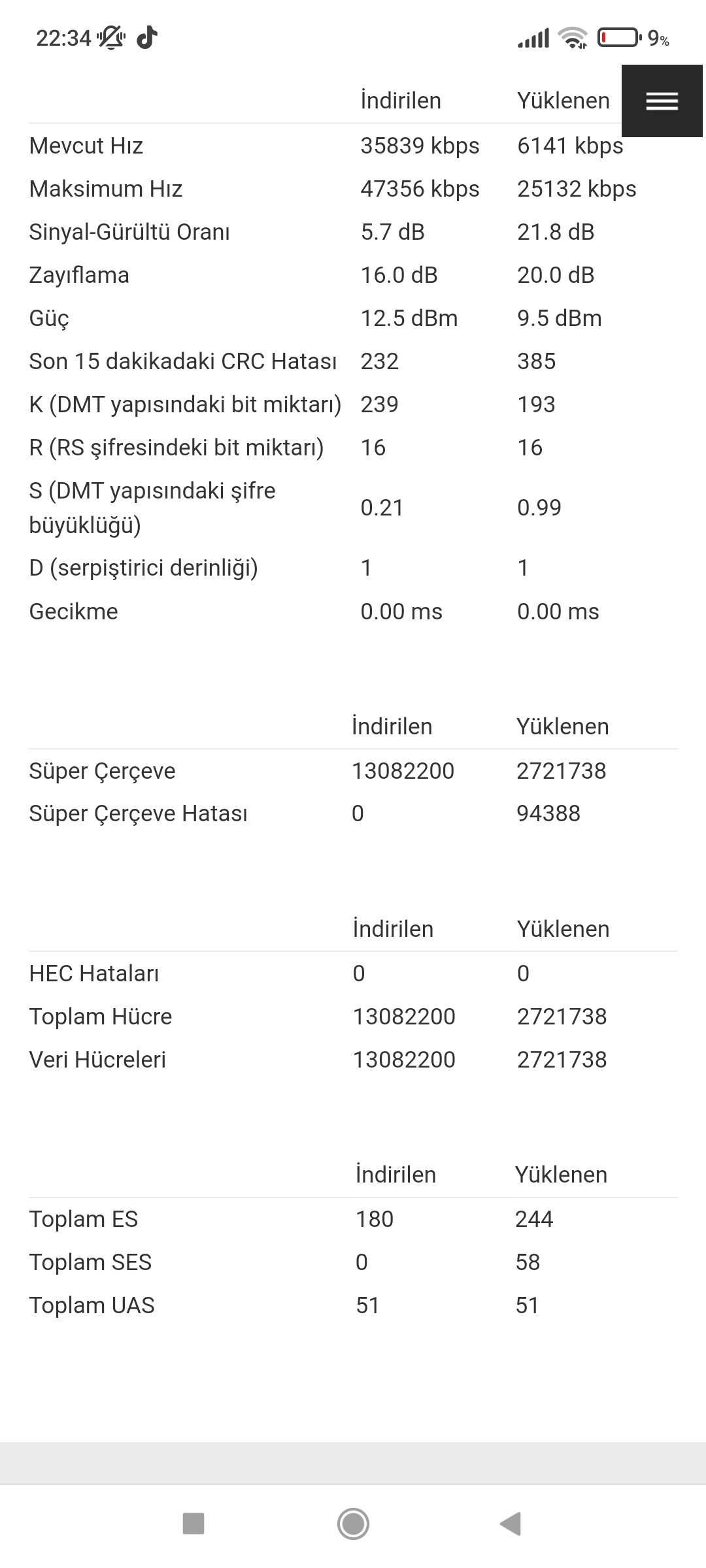Open recent apps
The height and width of the screenshot is (1568, 706).
[x=193, y=1524]
